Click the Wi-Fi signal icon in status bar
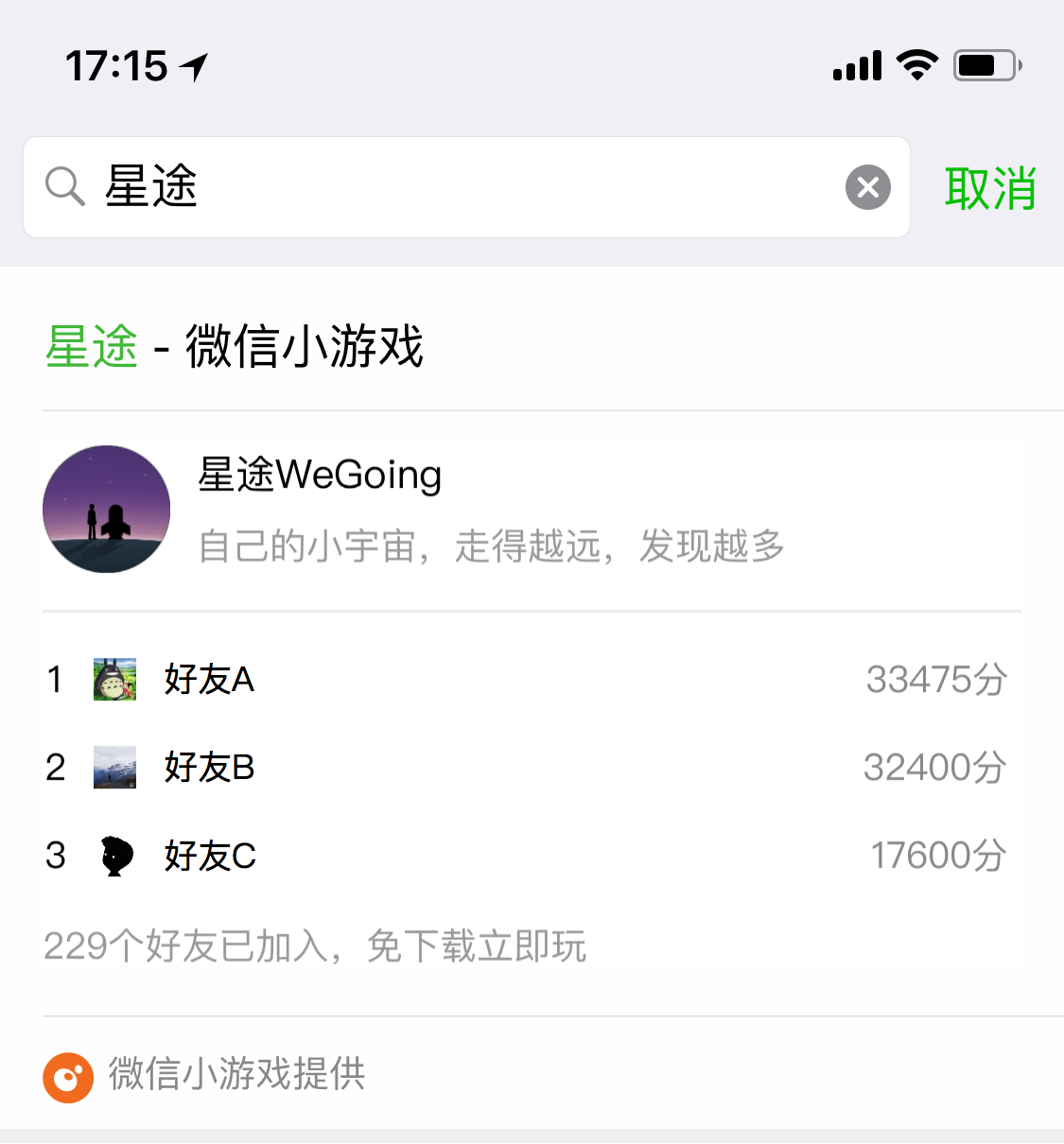The width and height of the screenshot is (1064, 1144). tap(914, 64)
